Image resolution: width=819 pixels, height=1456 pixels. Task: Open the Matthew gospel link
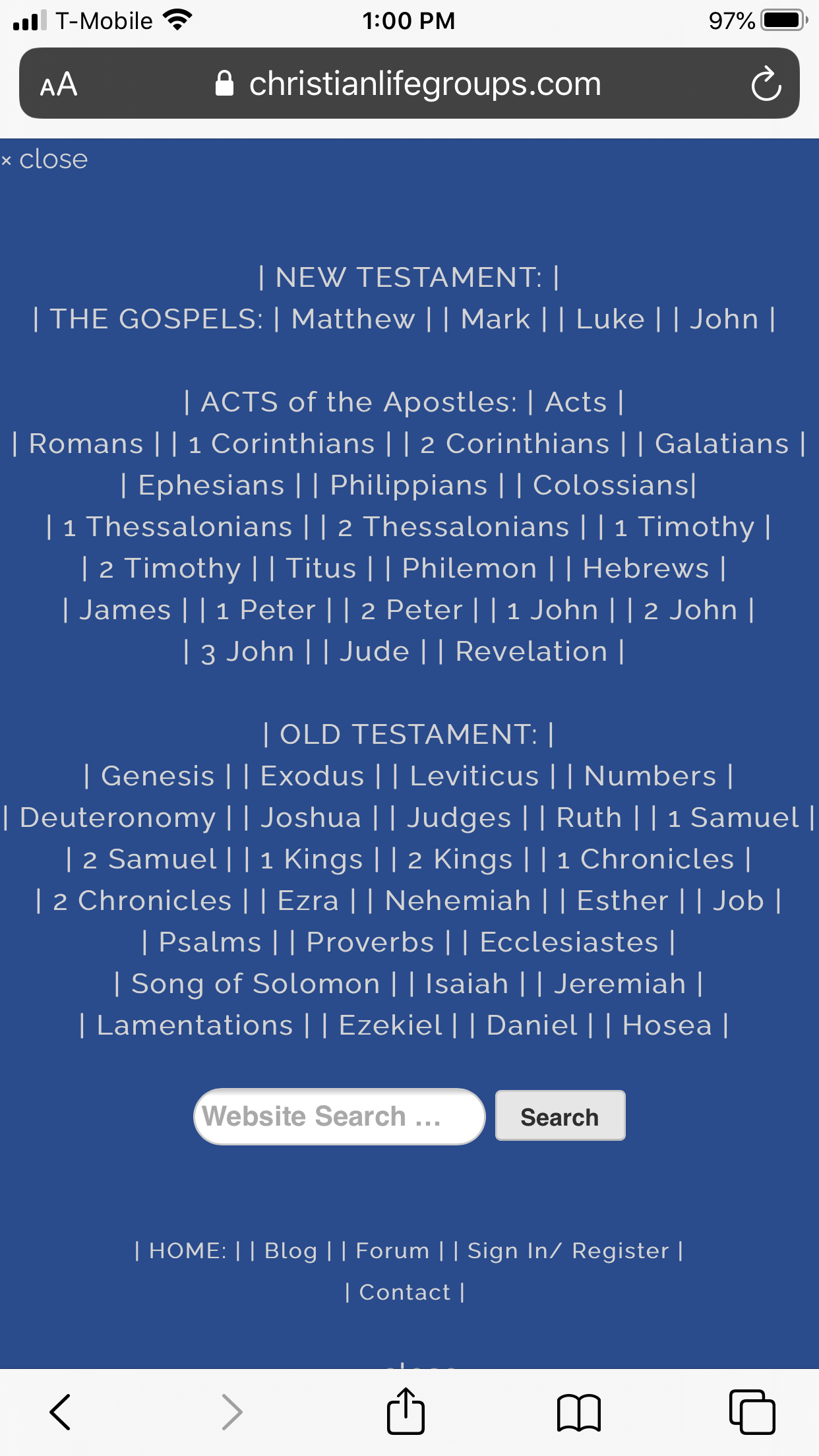pyautogui.click(x=353, y=319)
